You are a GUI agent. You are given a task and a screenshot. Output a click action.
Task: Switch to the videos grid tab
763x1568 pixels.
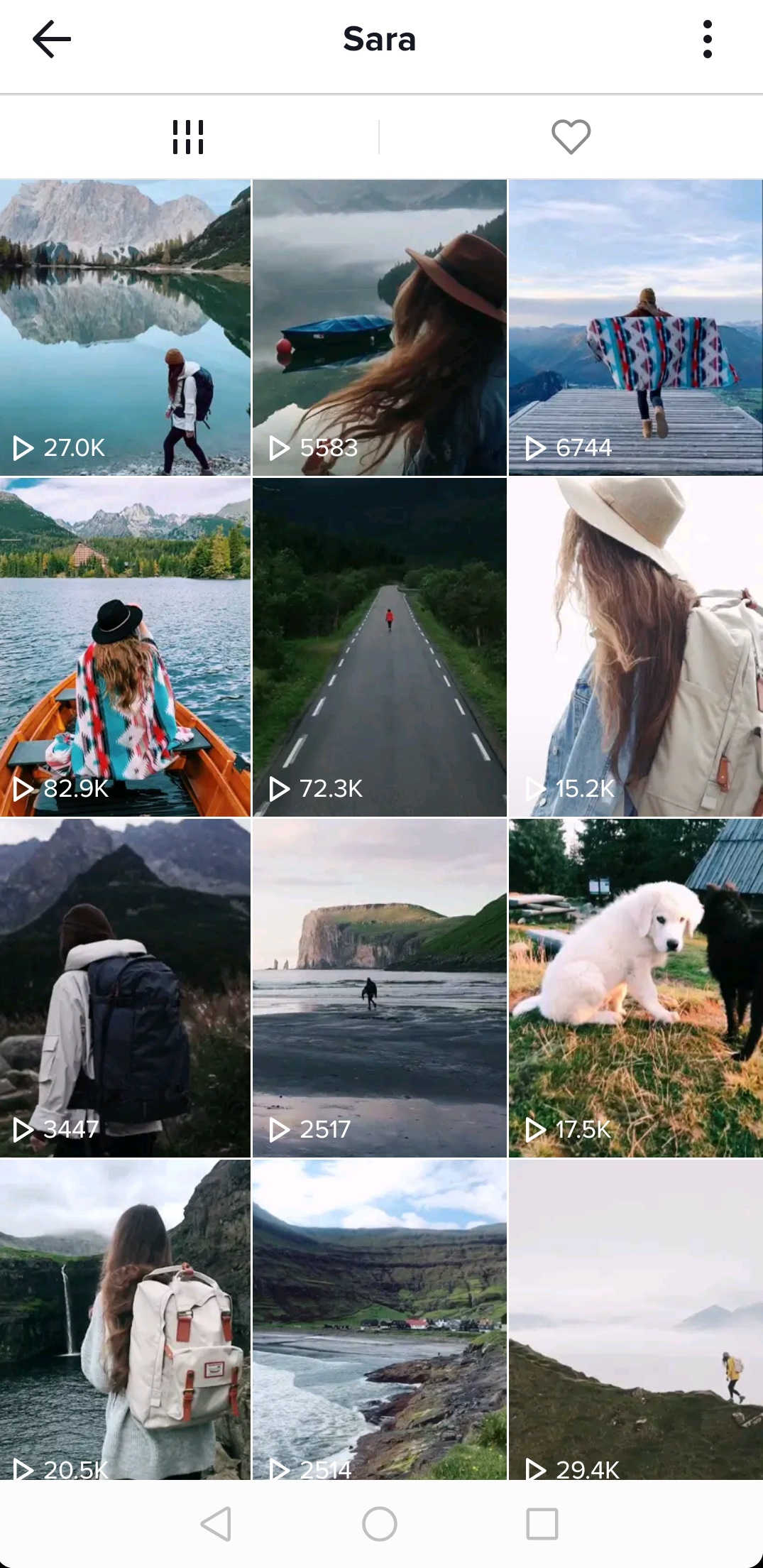pyautogui.click(x=188, y=136)
